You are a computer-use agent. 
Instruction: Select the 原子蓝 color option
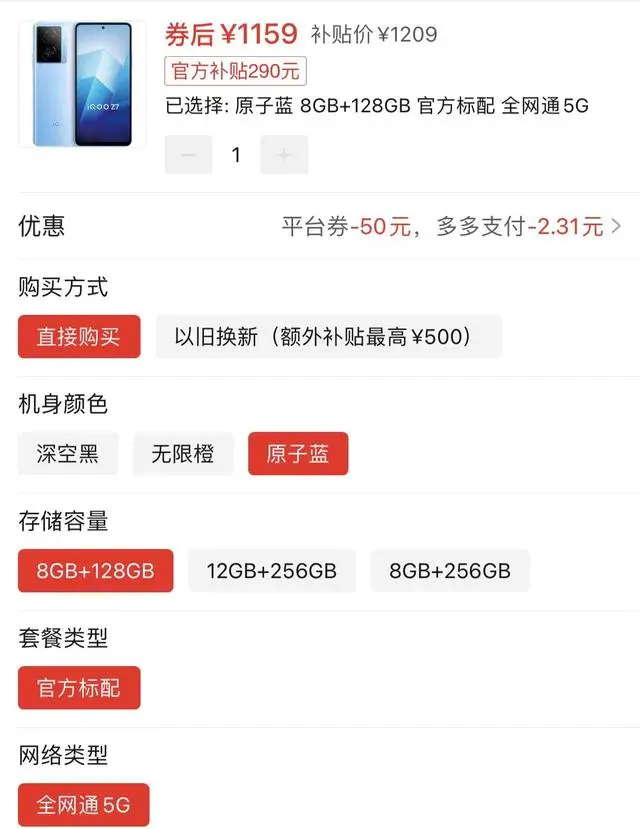pyautogui.click(x=298, y=454)
